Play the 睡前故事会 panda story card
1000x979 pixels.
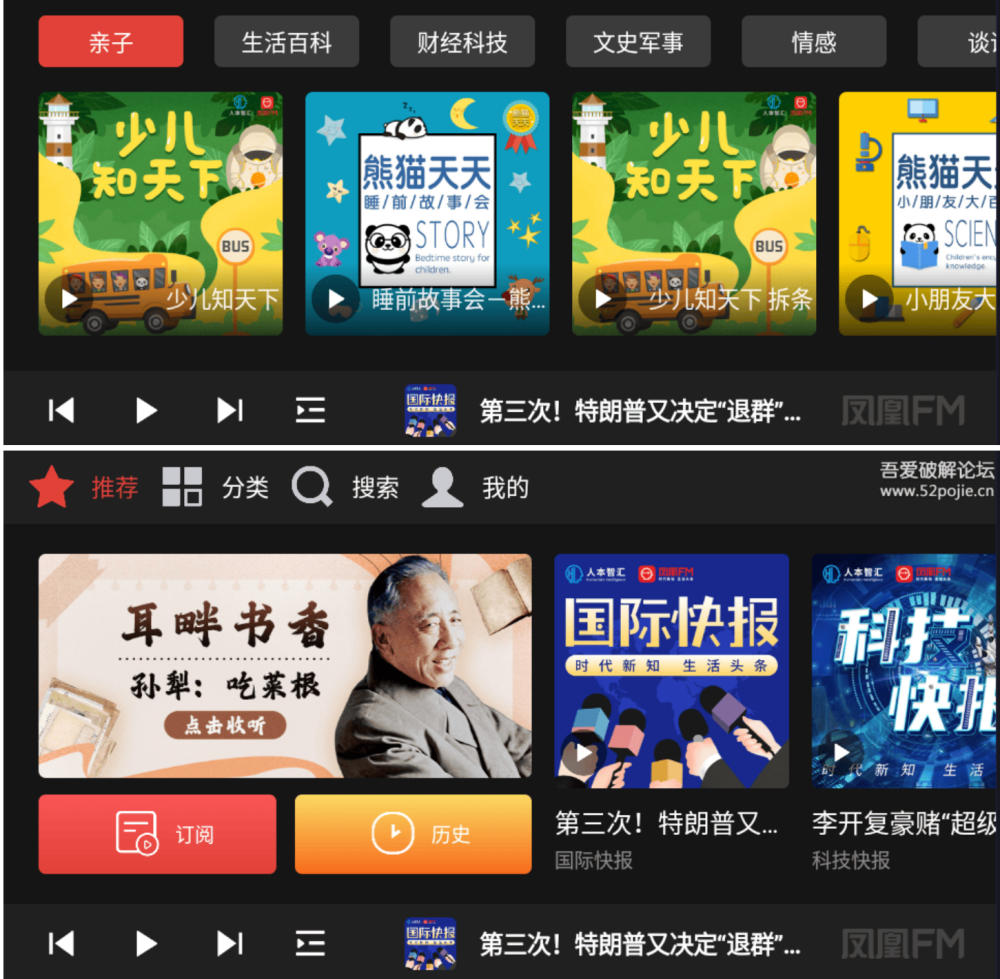click(x=427, y=213)
